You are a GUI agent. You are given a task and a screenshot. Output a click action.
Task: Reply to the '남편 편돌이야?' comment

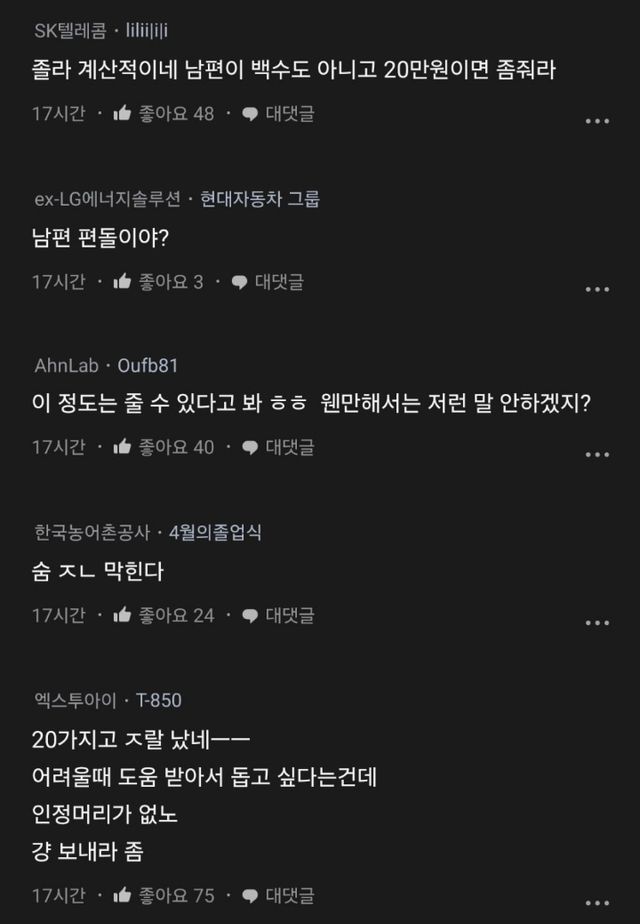pos(267,281)
